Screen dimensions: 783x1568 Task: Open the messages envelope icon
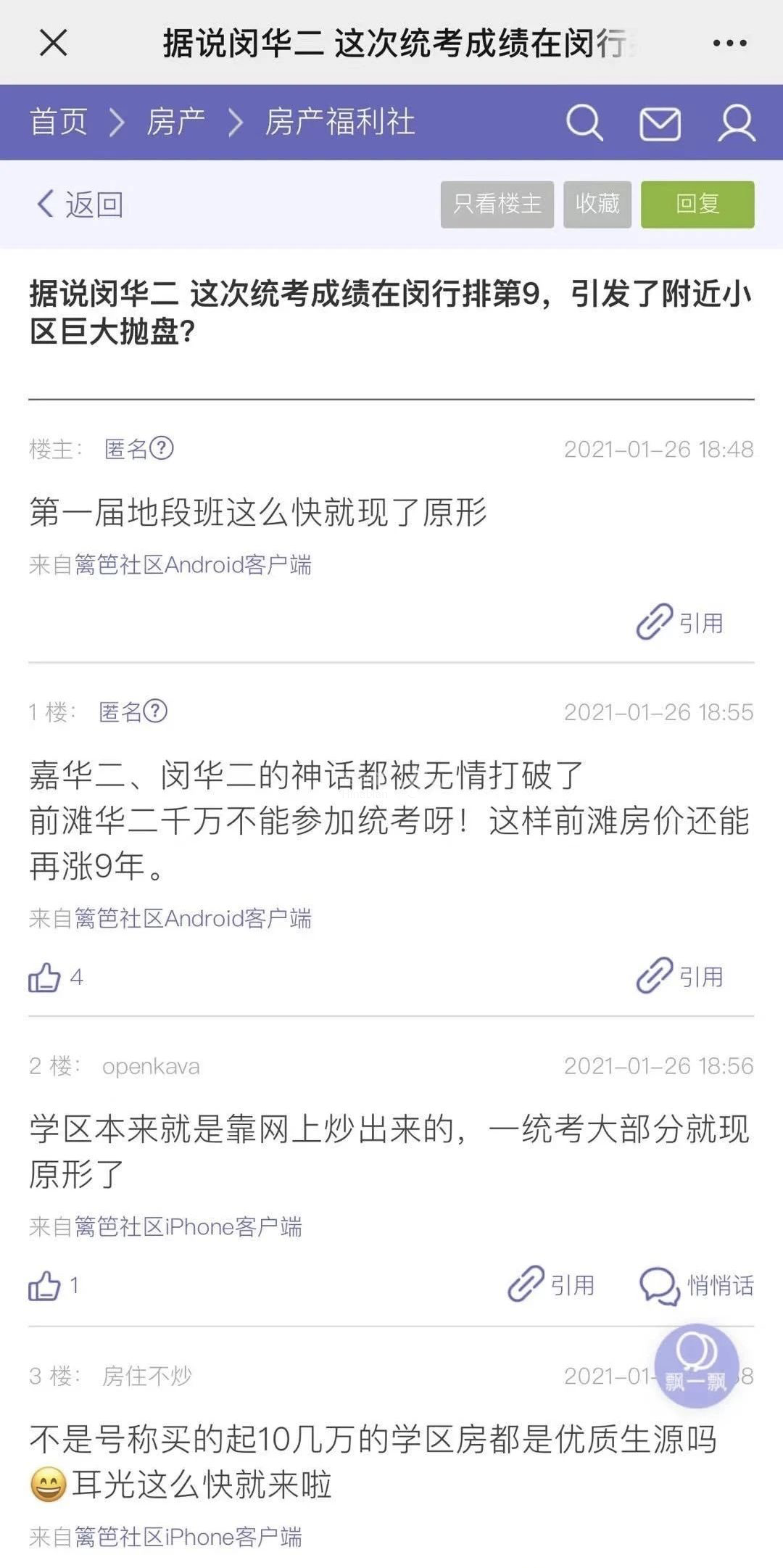tap(660, 123)
